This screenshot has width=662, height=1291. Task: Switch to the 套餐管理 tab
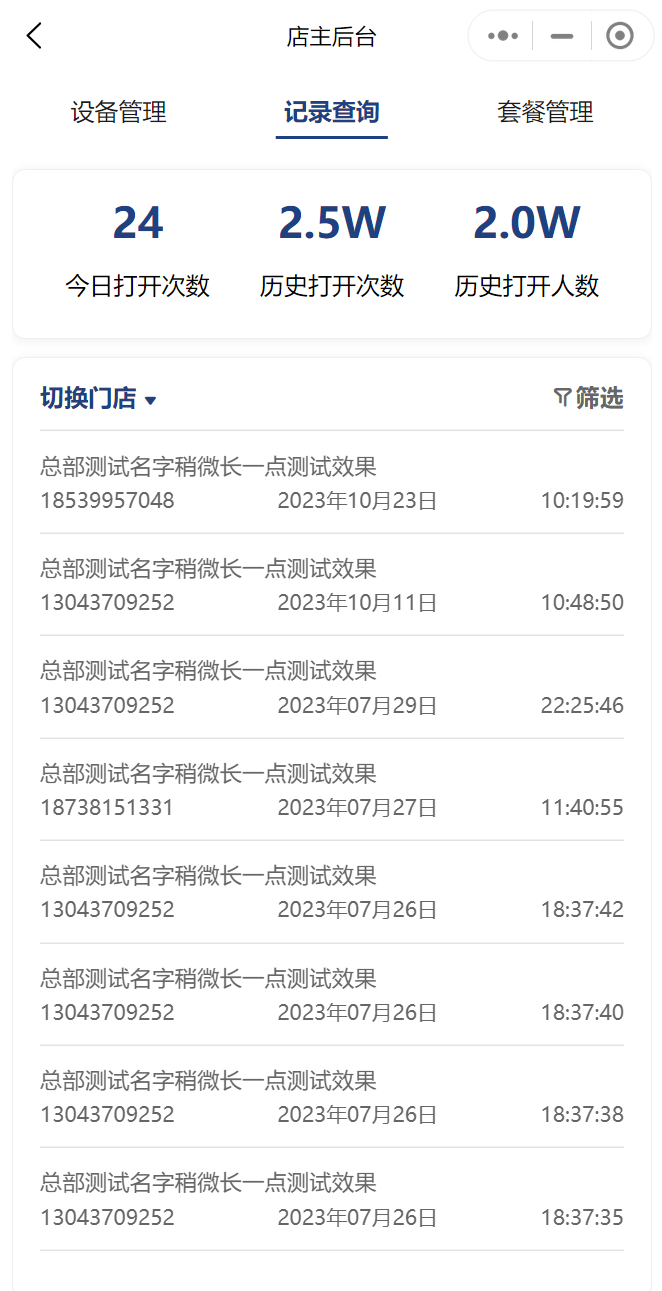point(545,112)
